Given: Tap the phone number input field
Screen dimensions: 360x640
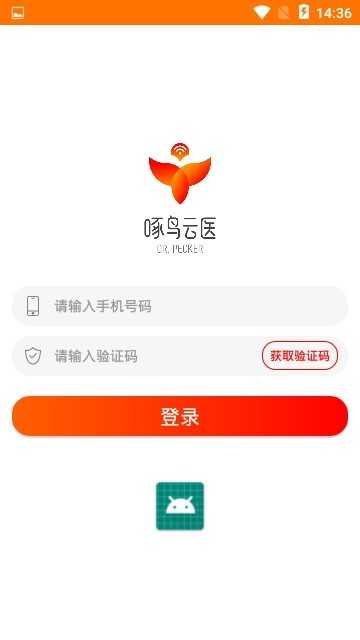Looking at the screenshot, I should tap(180, 306).
